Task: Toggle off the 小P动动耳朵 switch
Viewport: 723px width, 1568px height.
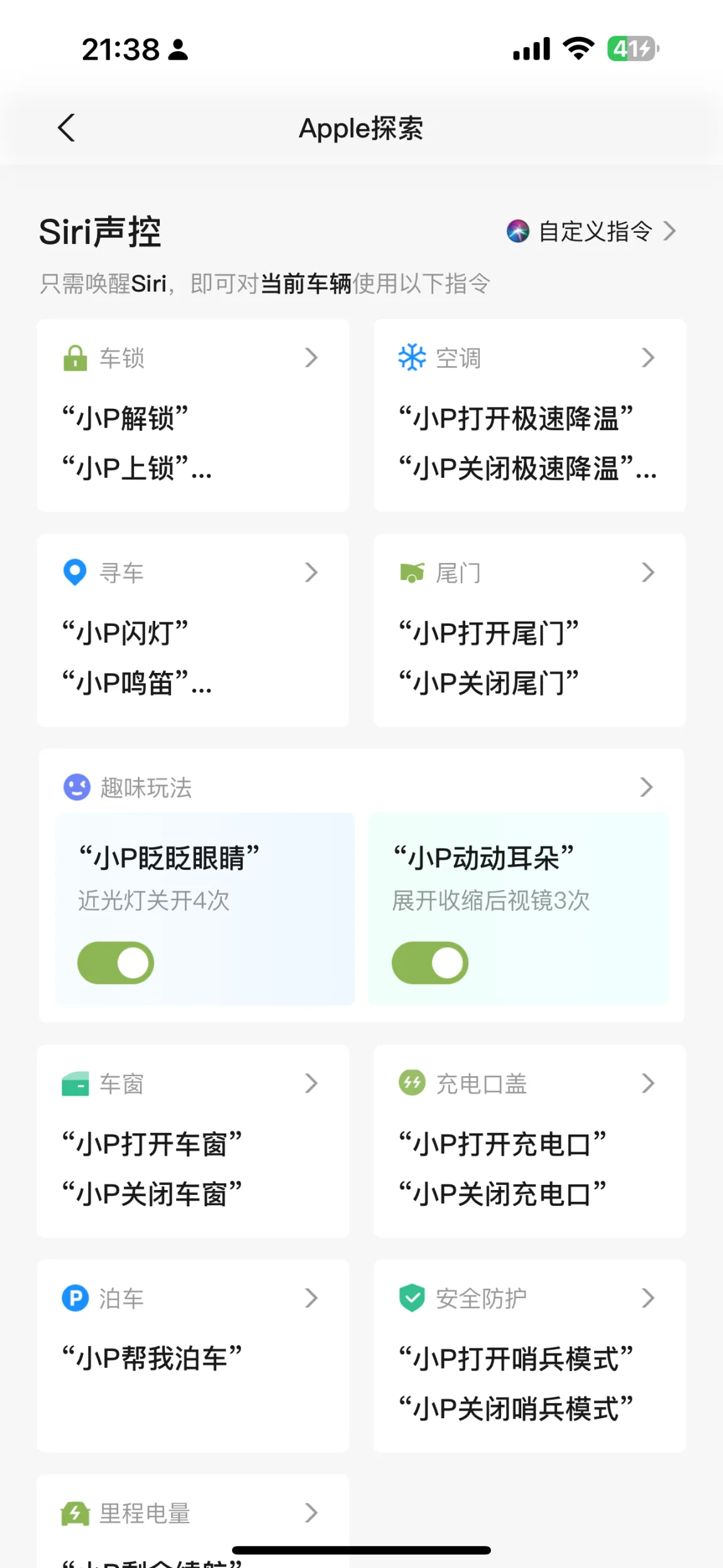Action: (430, 962)
